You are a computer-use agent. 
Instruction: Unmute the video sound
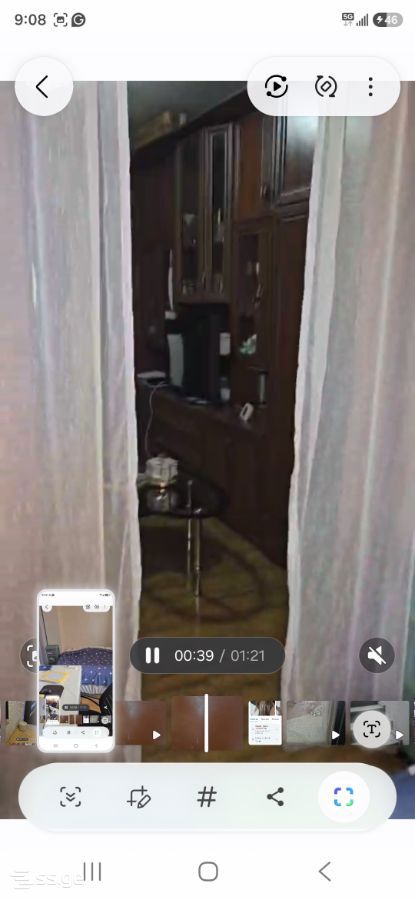[x=377, y=655]
